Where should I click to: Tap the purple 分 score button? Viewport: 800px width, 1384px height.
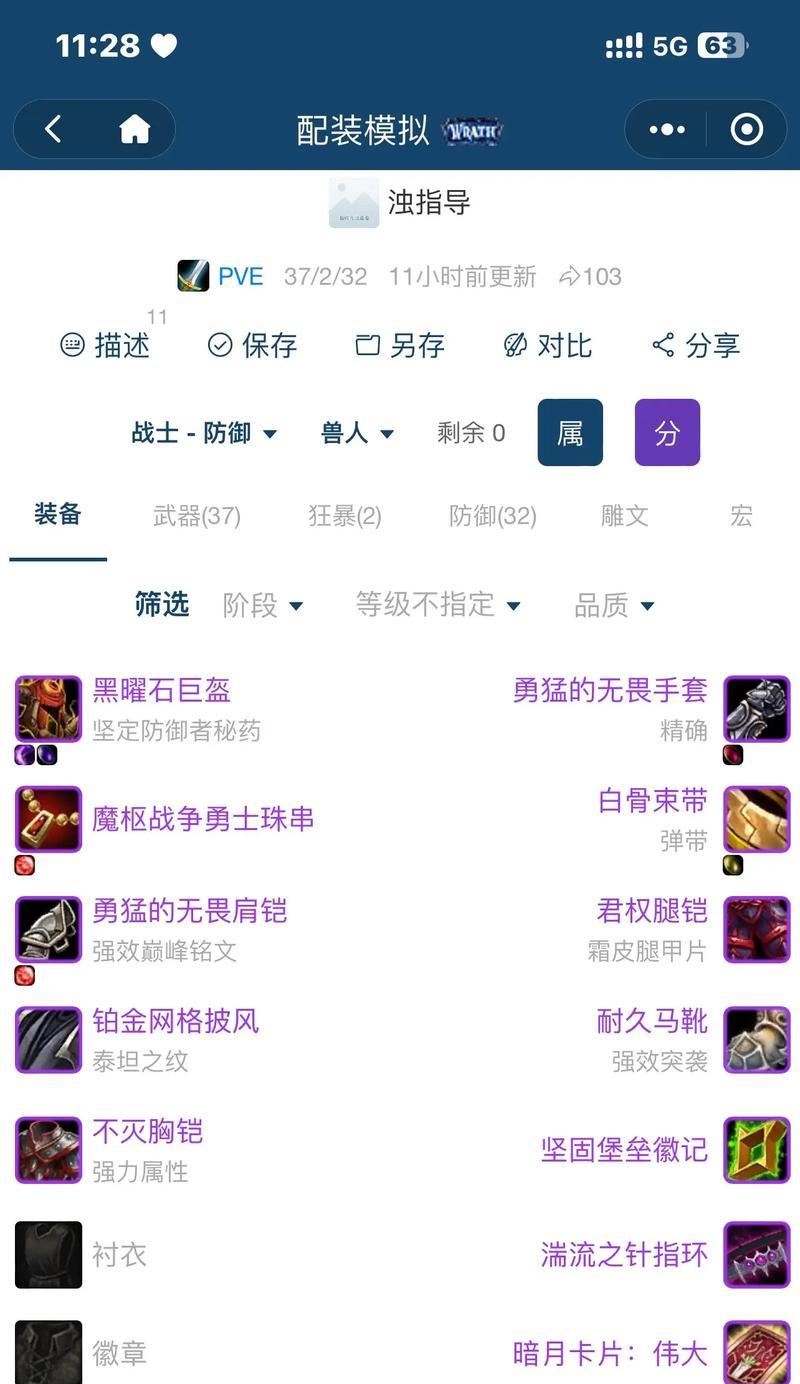pos(667,433)
